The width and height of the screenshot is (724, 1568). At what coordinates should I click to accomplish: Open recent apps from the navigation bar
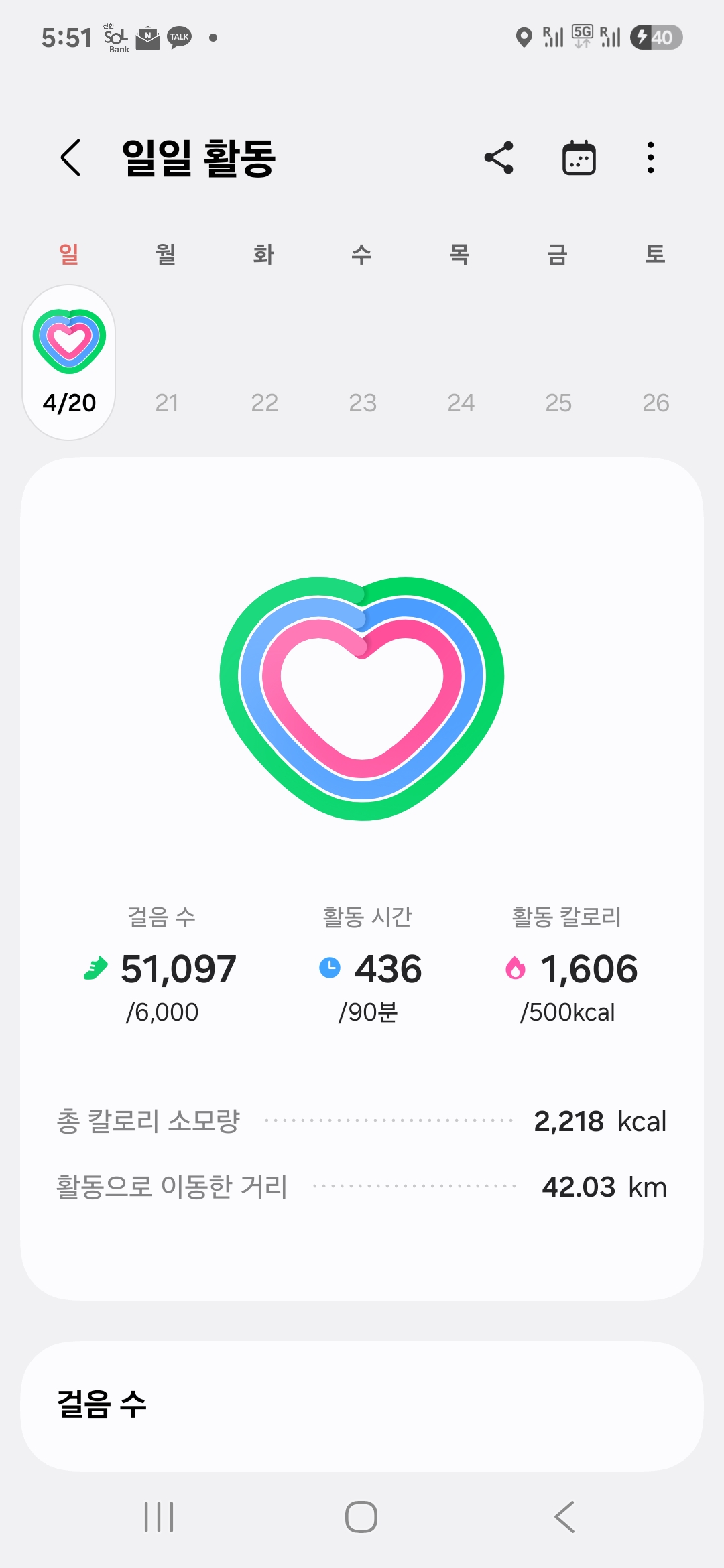[159, 1517]
